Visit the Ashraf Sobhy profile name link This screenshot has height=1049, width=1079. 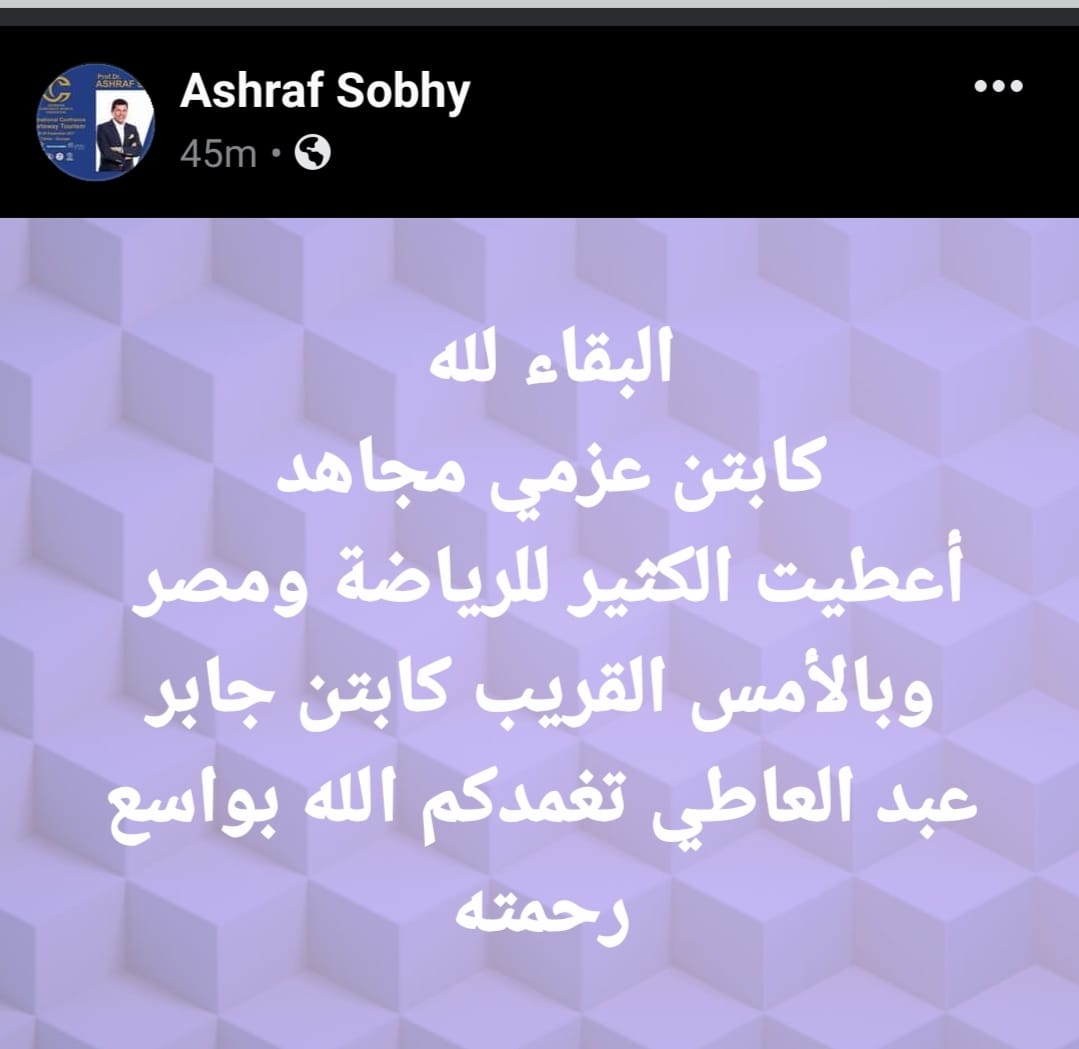pos(324,92)
